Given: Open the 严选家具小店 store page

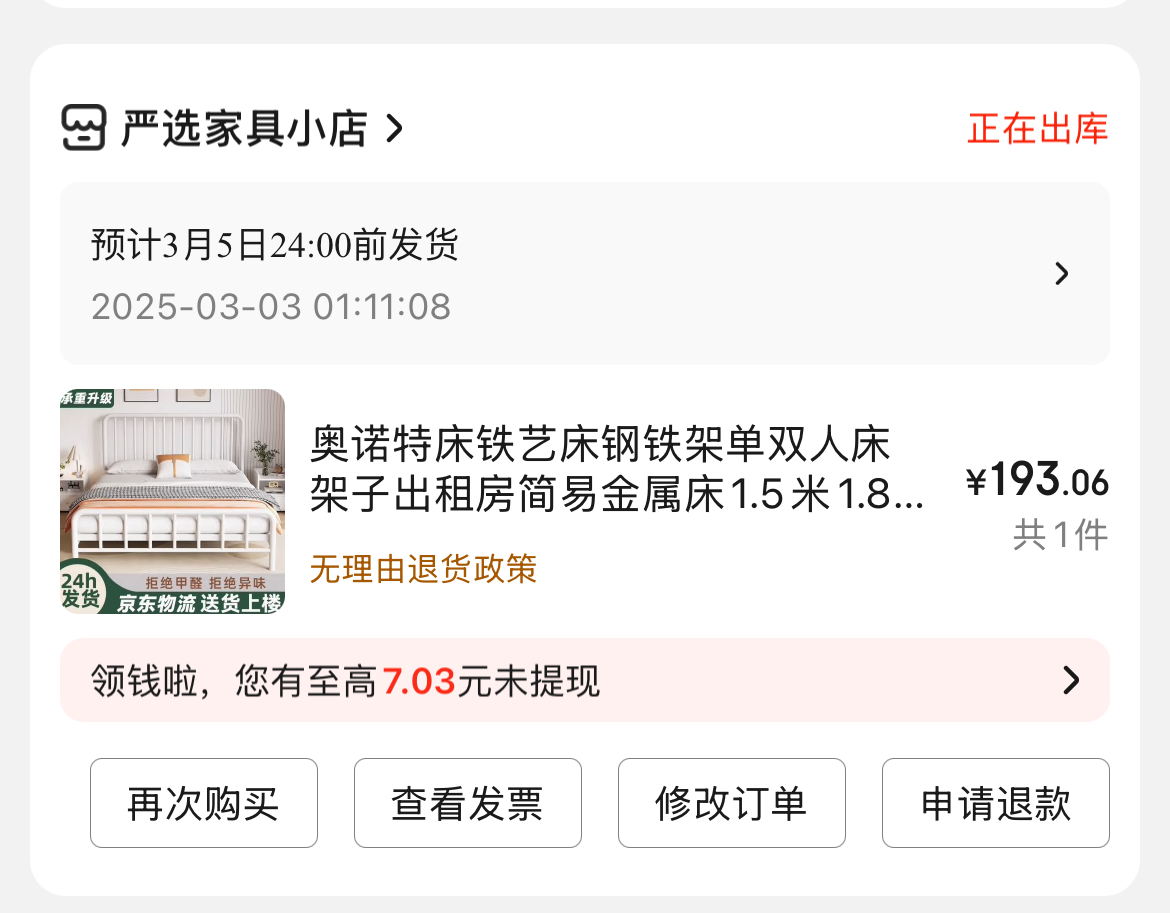Looking at the screenshot, I should point(243,129).
